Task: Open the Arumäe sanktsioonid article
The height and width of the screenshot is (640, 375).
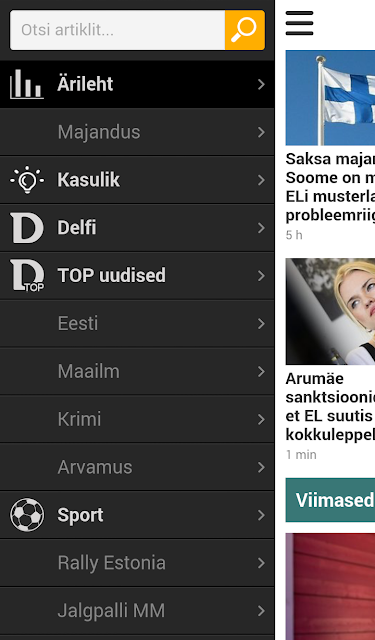Action: coord(330,360)
